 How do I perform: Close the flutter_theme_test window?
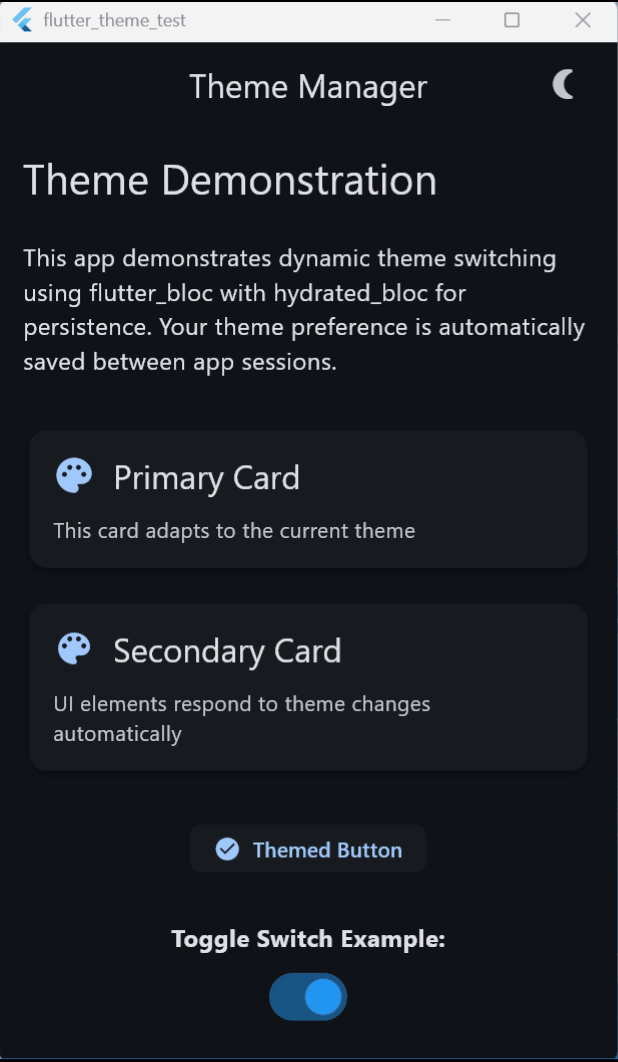(x=583, y=20)
